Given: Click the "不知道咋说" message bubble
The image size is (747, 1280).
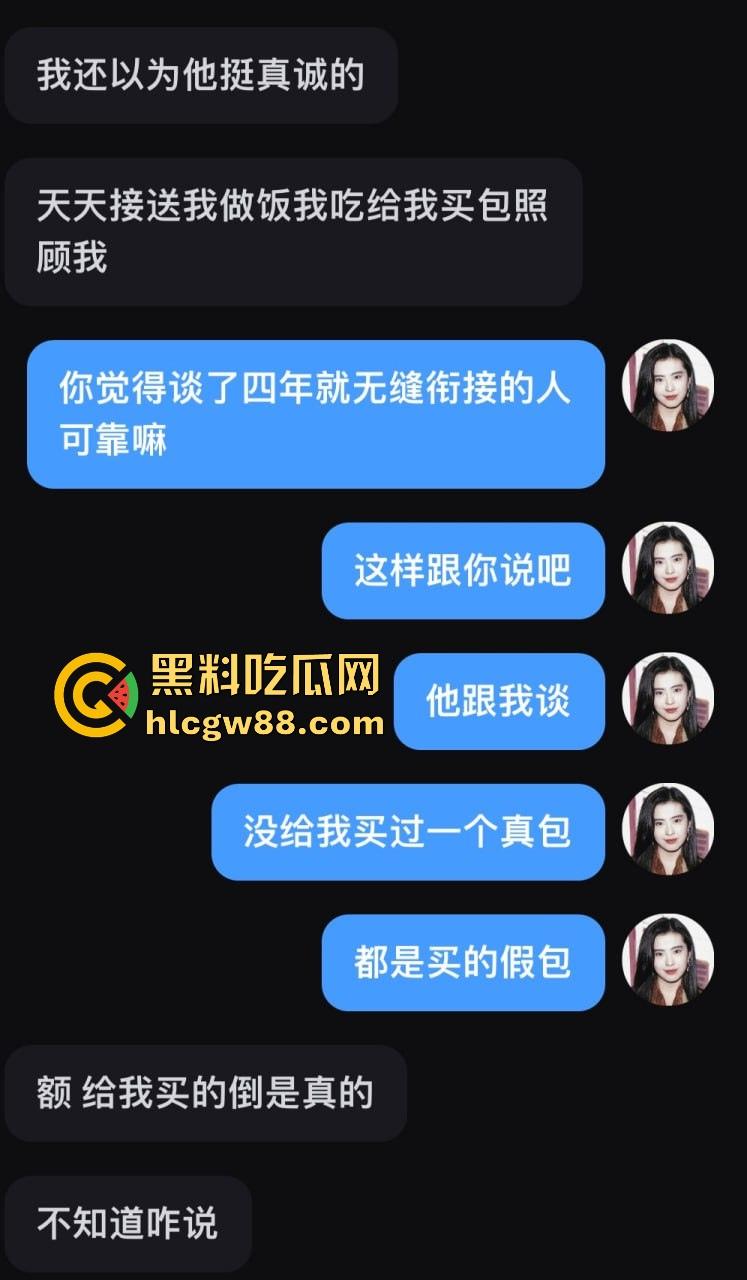Looking at the screenshot, I should point(128,1222).
